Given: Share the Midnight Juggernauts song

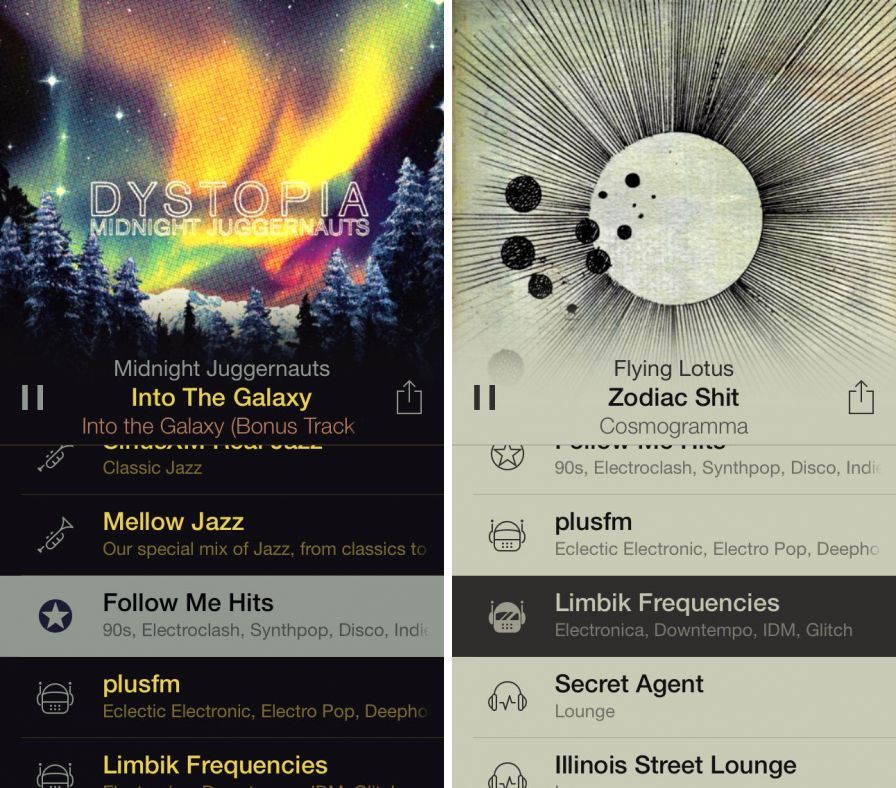Looking at the screenshot, I should click(x=409, y=398).
